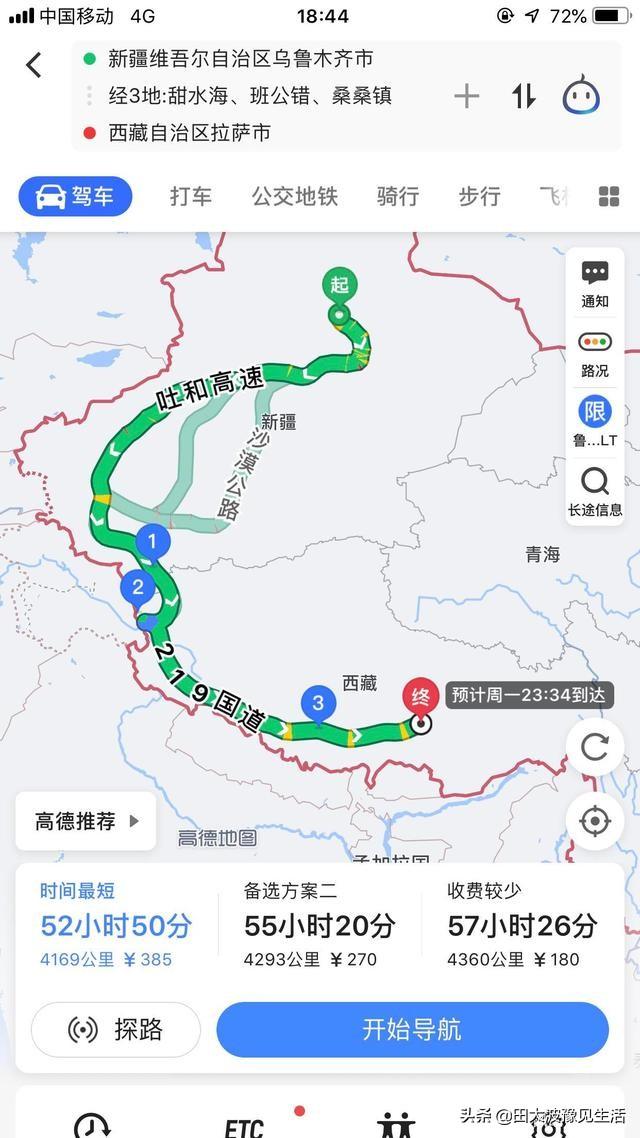Switch to the 步行 tab

(479, 196)
